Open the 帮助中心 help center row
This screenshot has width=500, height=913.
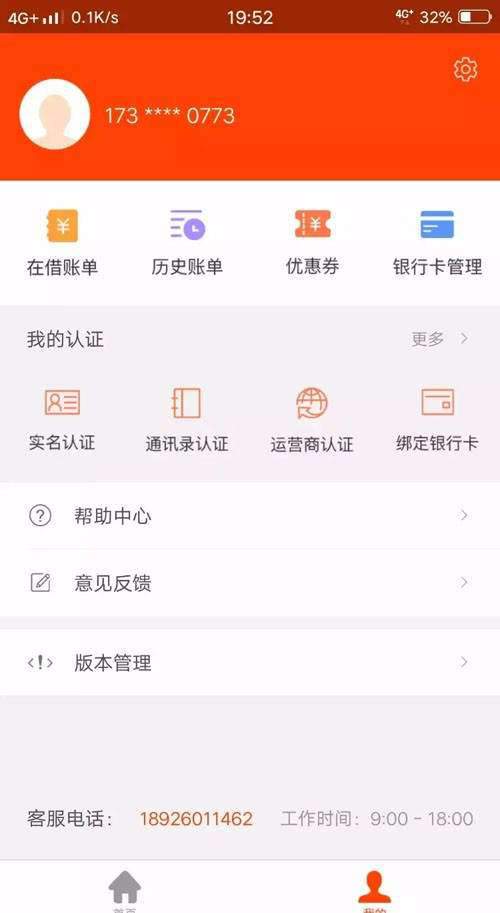click(250, 516)
